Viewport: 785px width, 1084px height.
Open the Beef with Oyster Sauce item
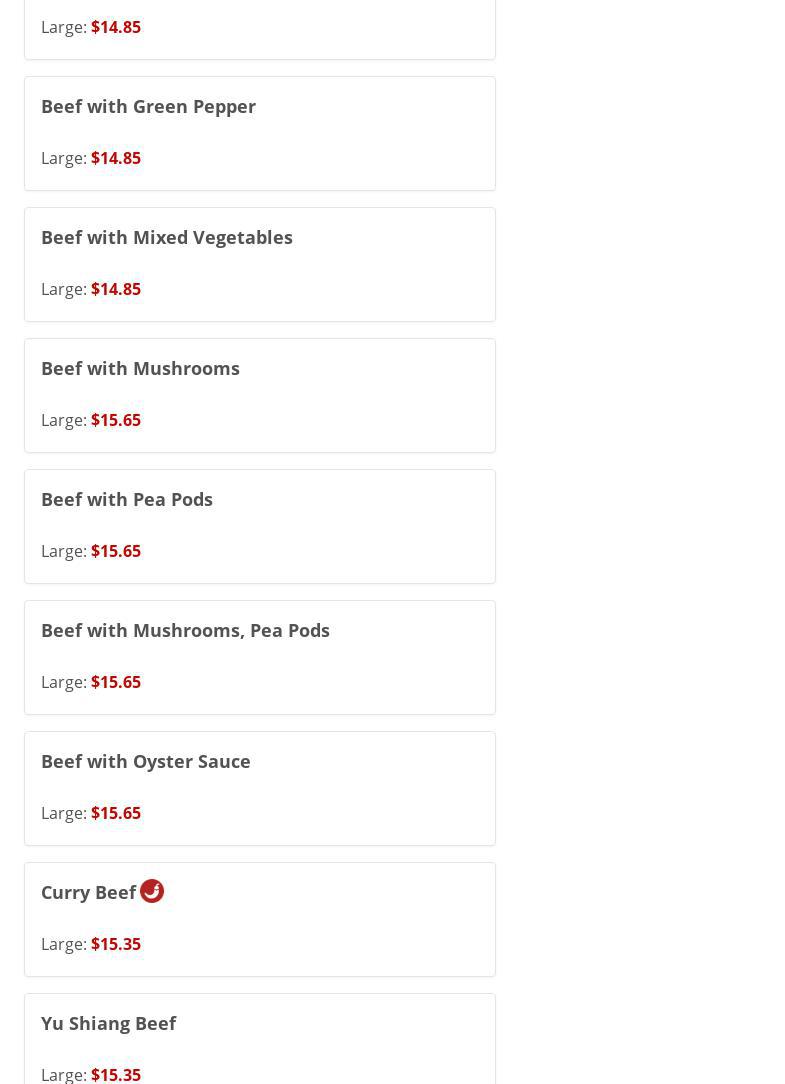tap(146, 761)
